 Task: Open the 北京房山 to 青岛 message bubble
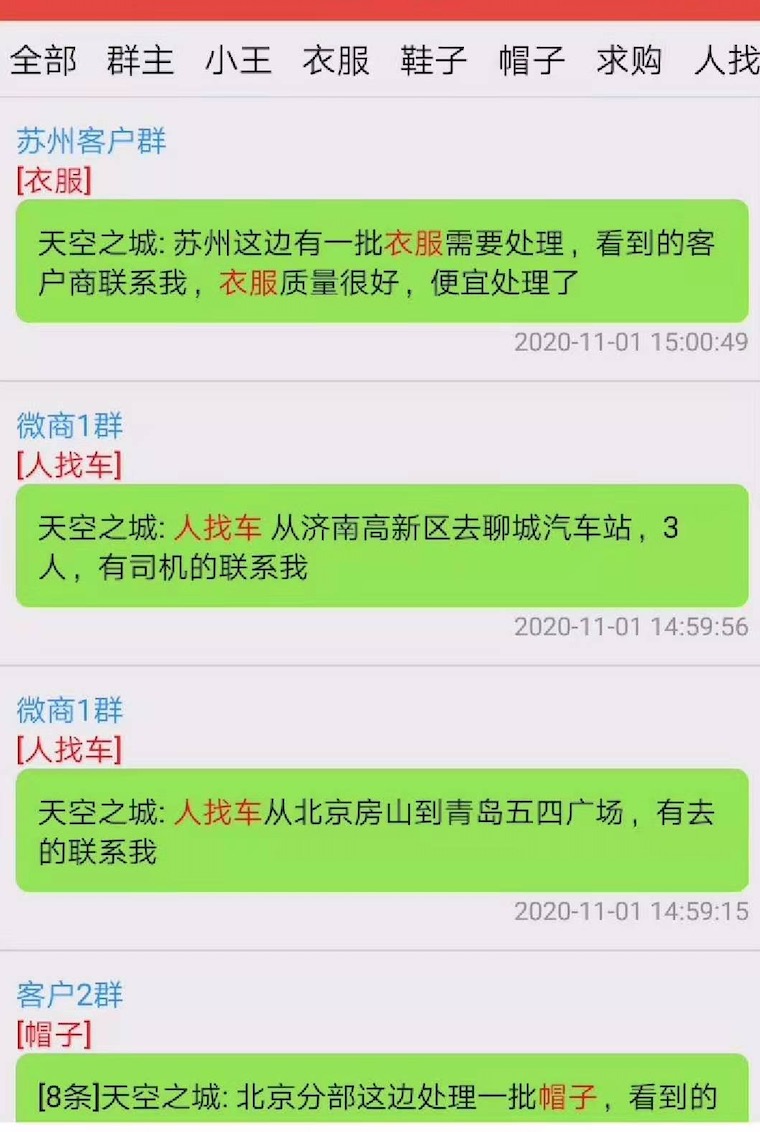380,831
